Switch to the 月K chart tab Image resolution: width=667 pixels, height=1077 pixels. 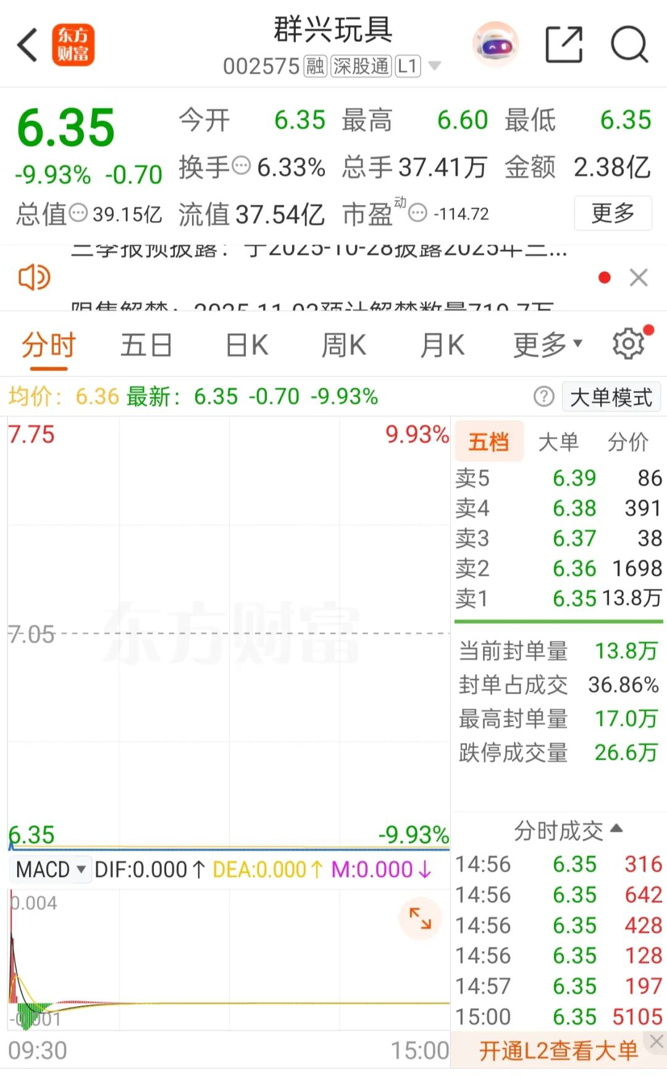(441, 345)
